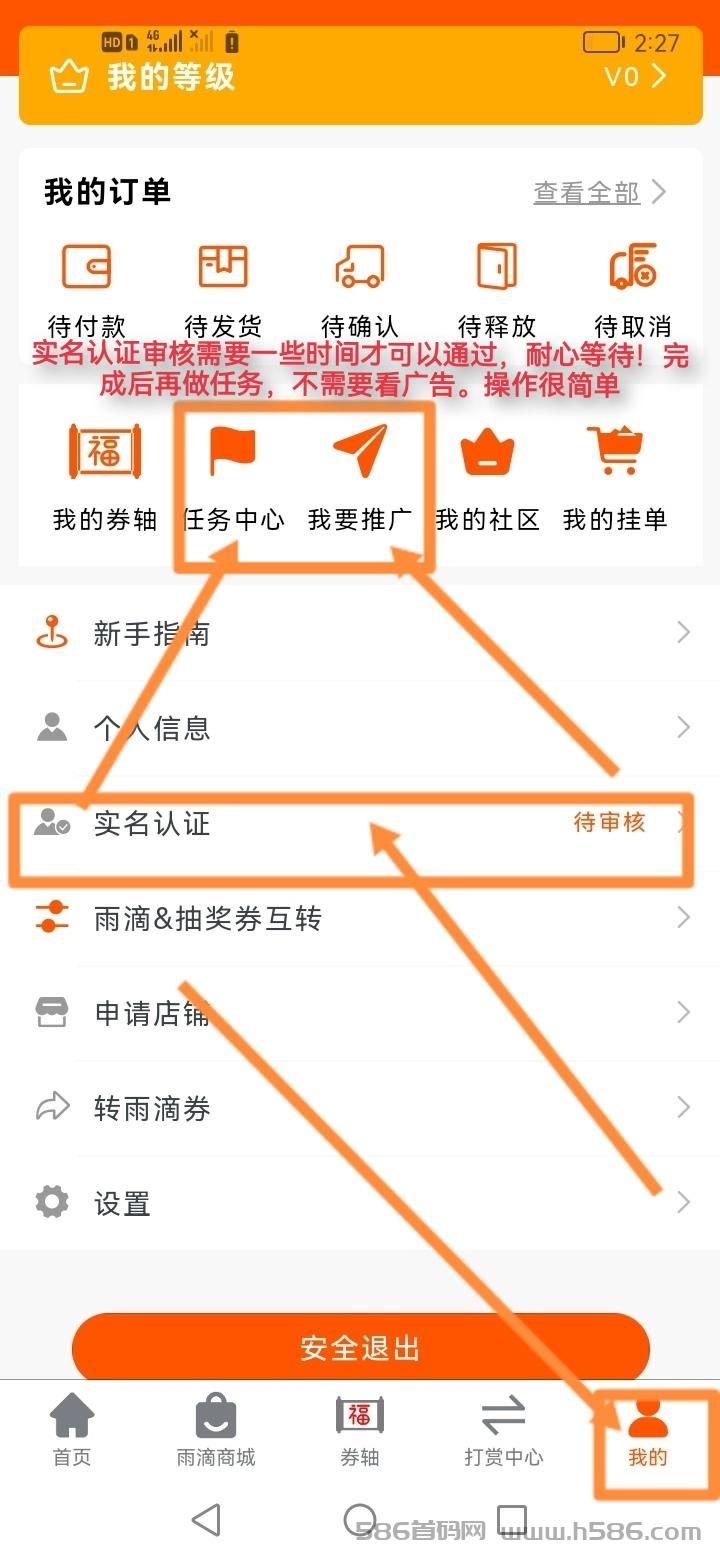Open 设置
The width and height of the screenshot is (720, 1560).
click(360, 1202)
